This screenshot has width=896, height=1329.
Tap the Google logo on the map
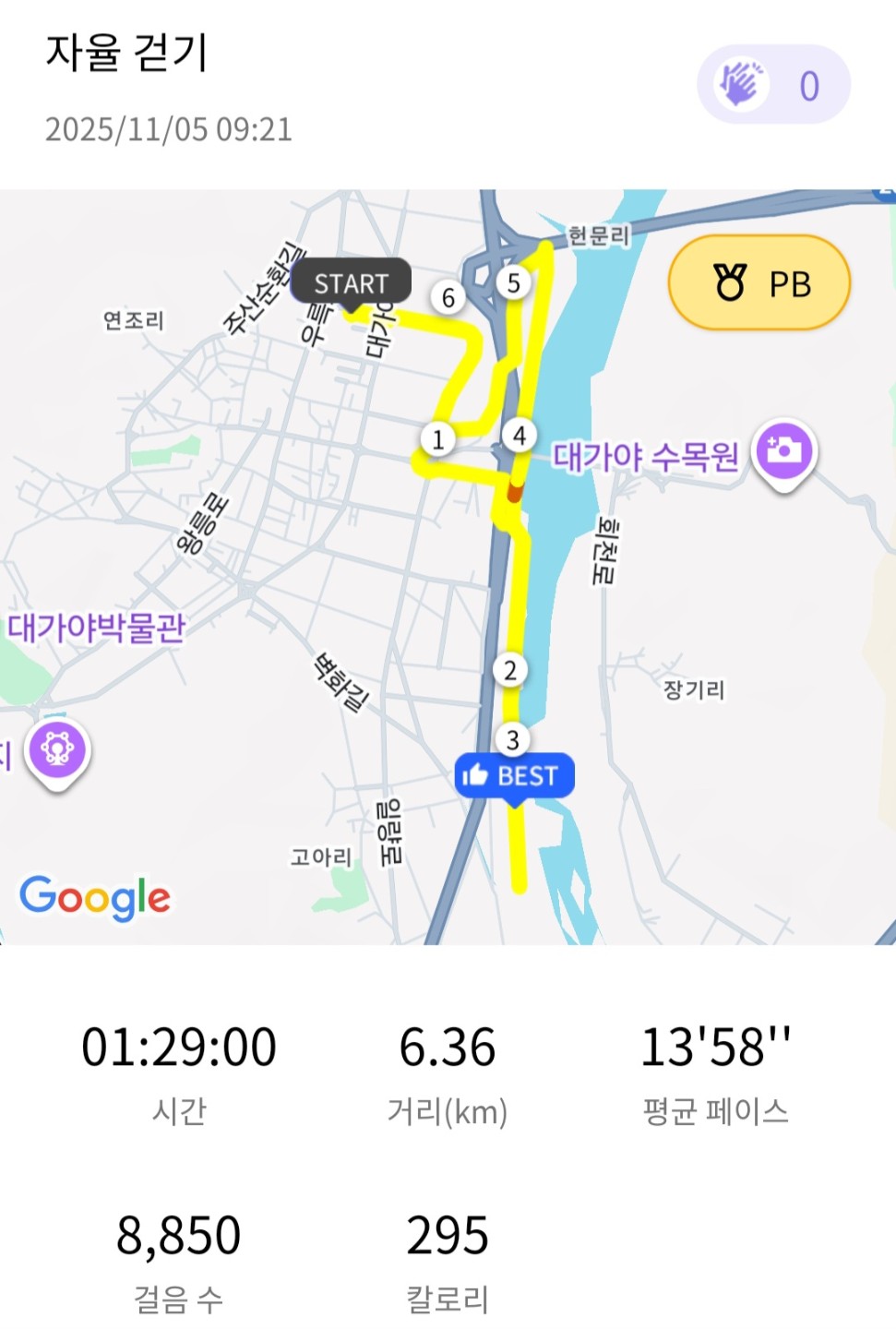point(96,896)
